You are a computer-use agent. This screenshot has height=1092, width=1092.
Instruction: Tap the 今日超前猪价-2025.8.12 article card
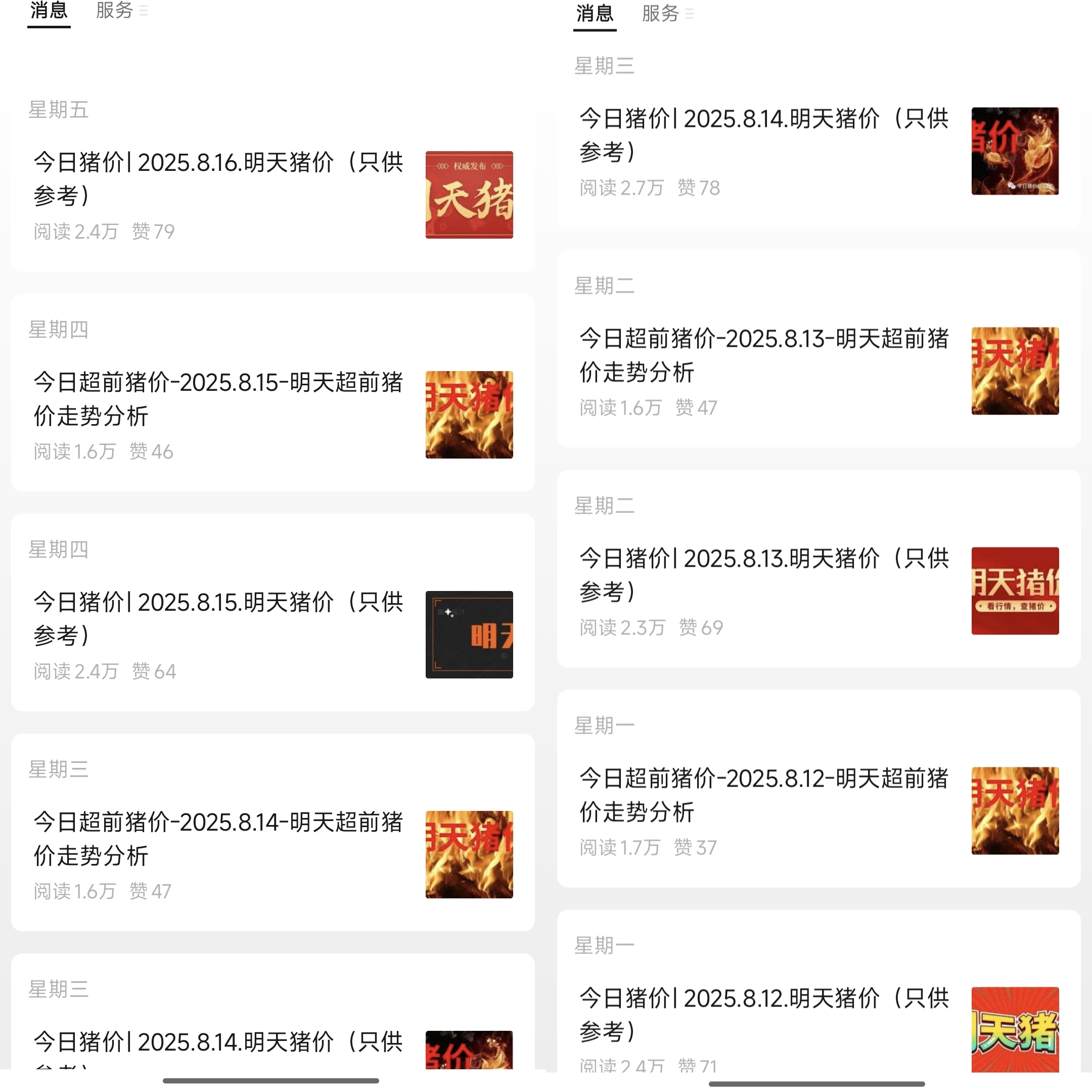[x=763, y=795]
